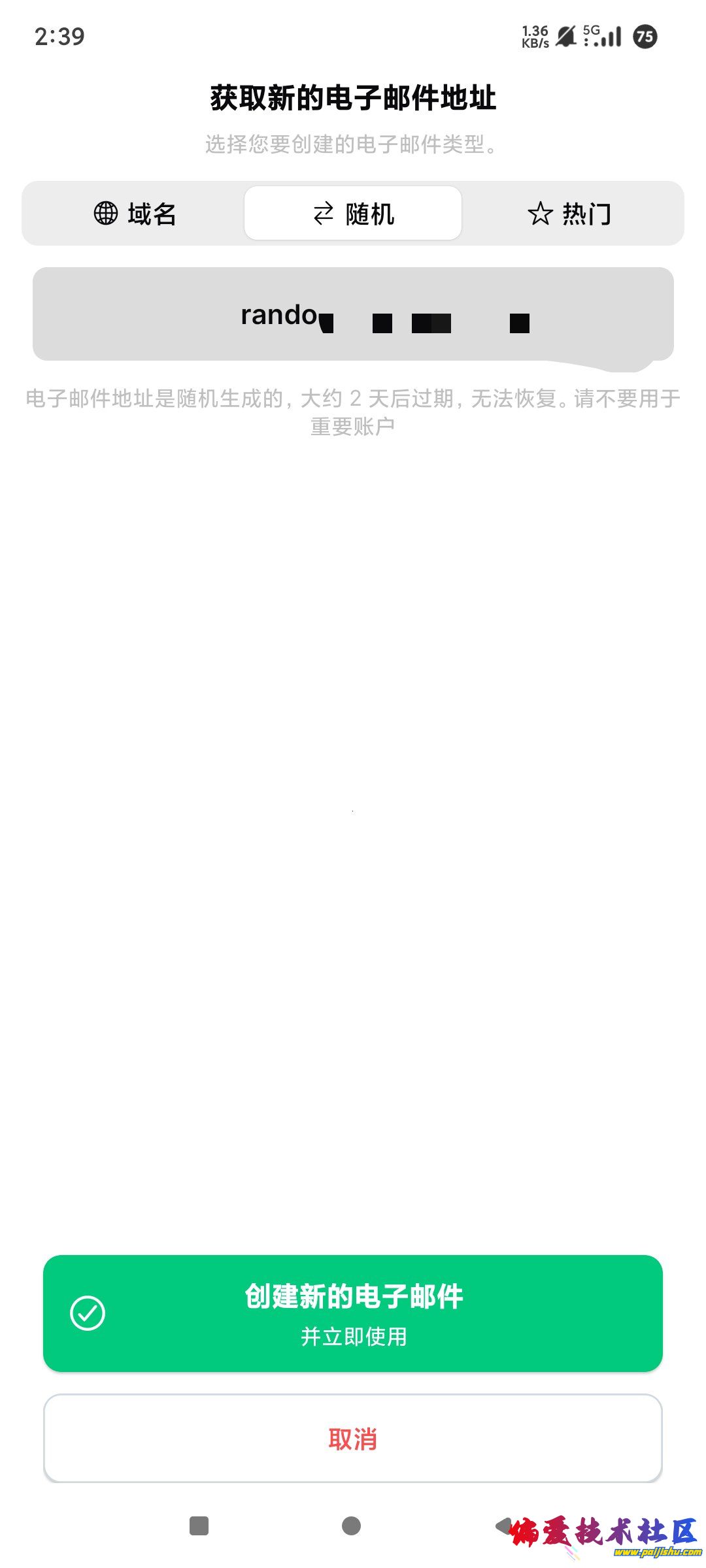Tap the star icon next to 热门

[x=541, y=213]
